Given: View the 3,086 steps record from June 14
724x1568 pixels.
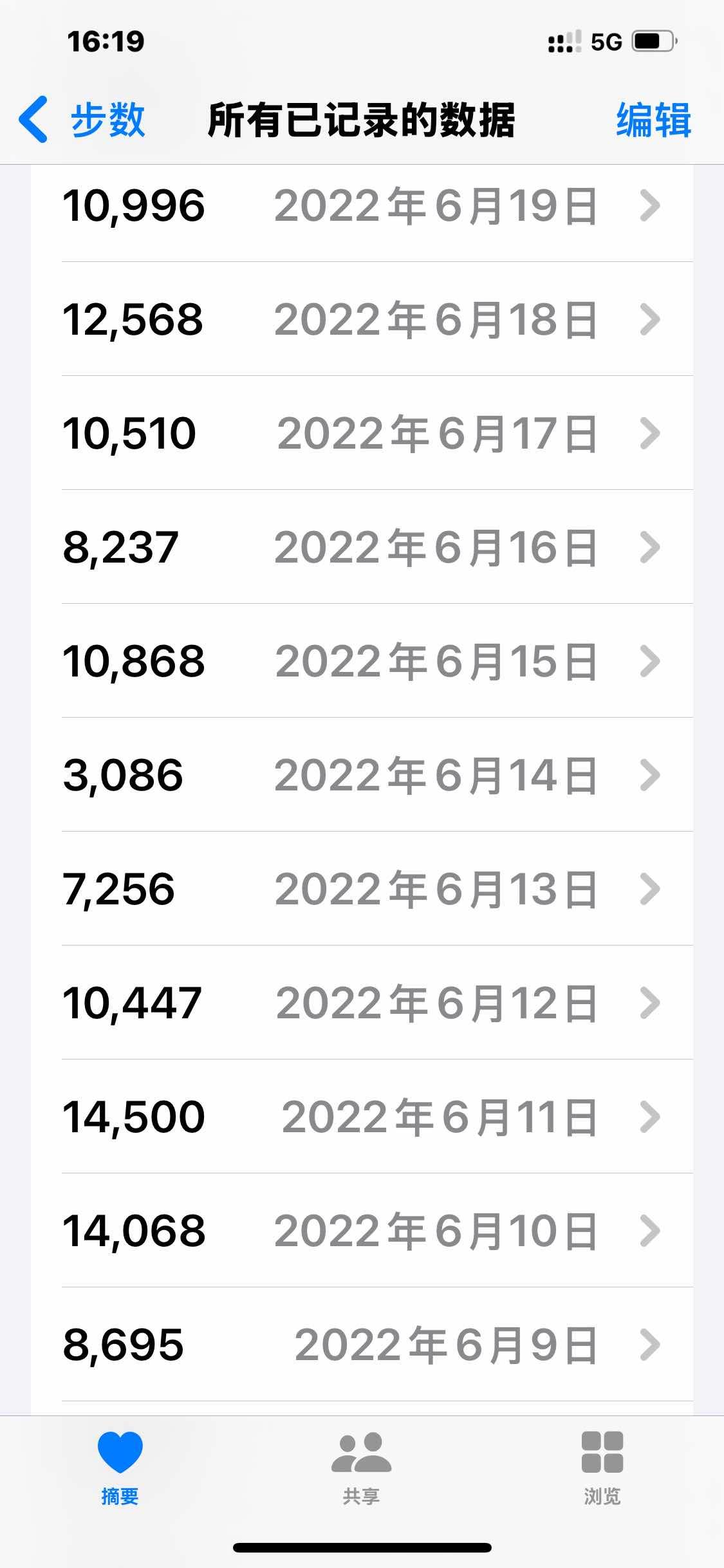Looking at the screenshot, I should coord(362,775).
